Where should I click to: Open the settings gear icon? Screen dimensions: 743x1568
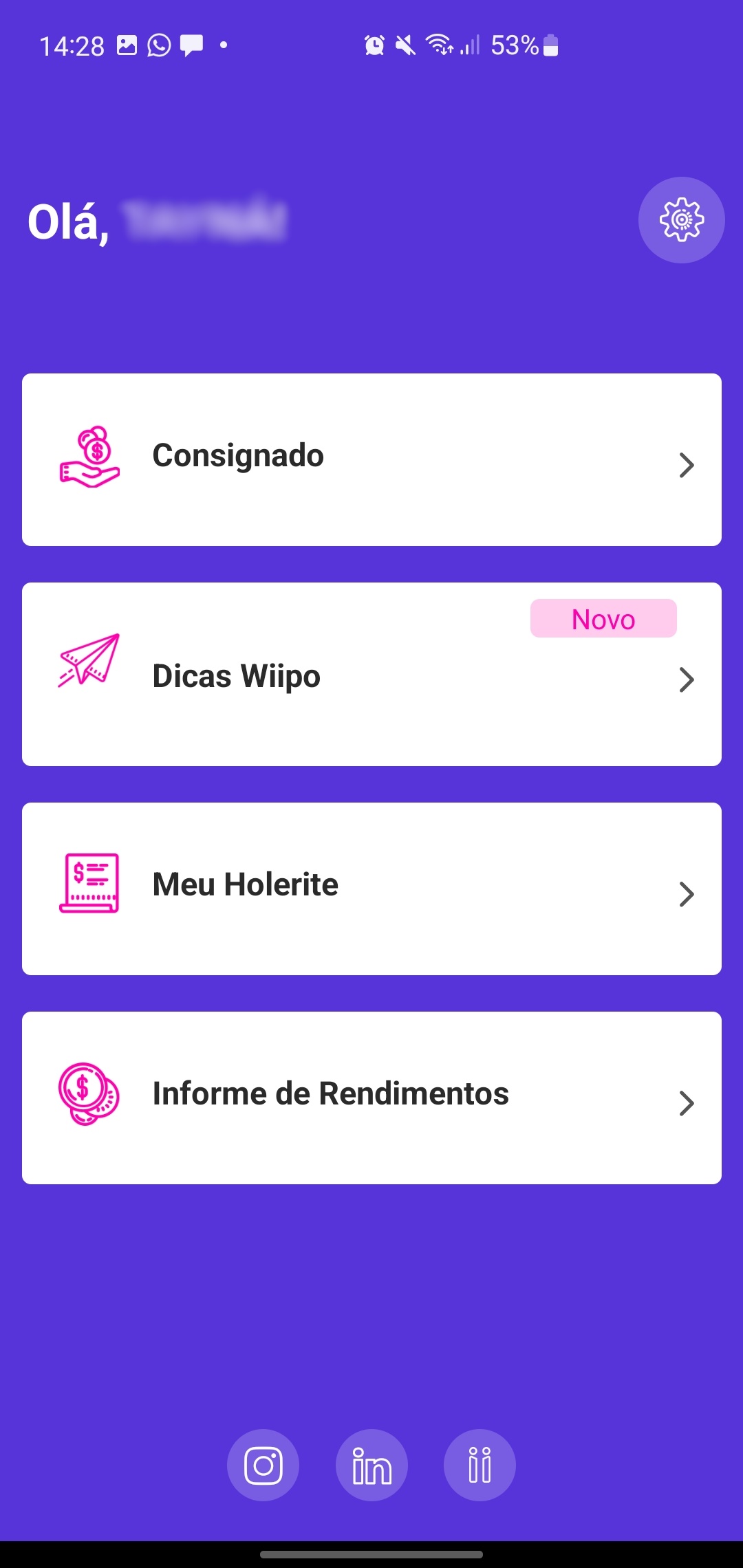(681, 220)
